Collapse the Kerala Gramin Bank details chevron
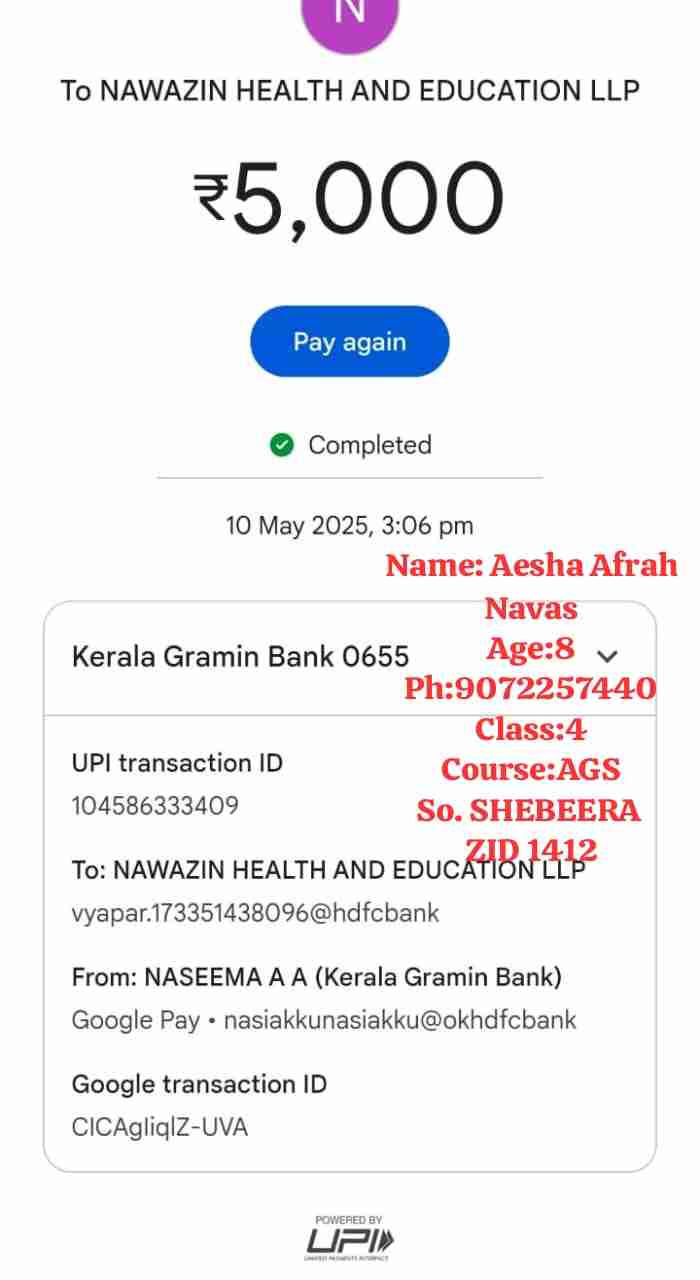 click(x=607, y=656)
